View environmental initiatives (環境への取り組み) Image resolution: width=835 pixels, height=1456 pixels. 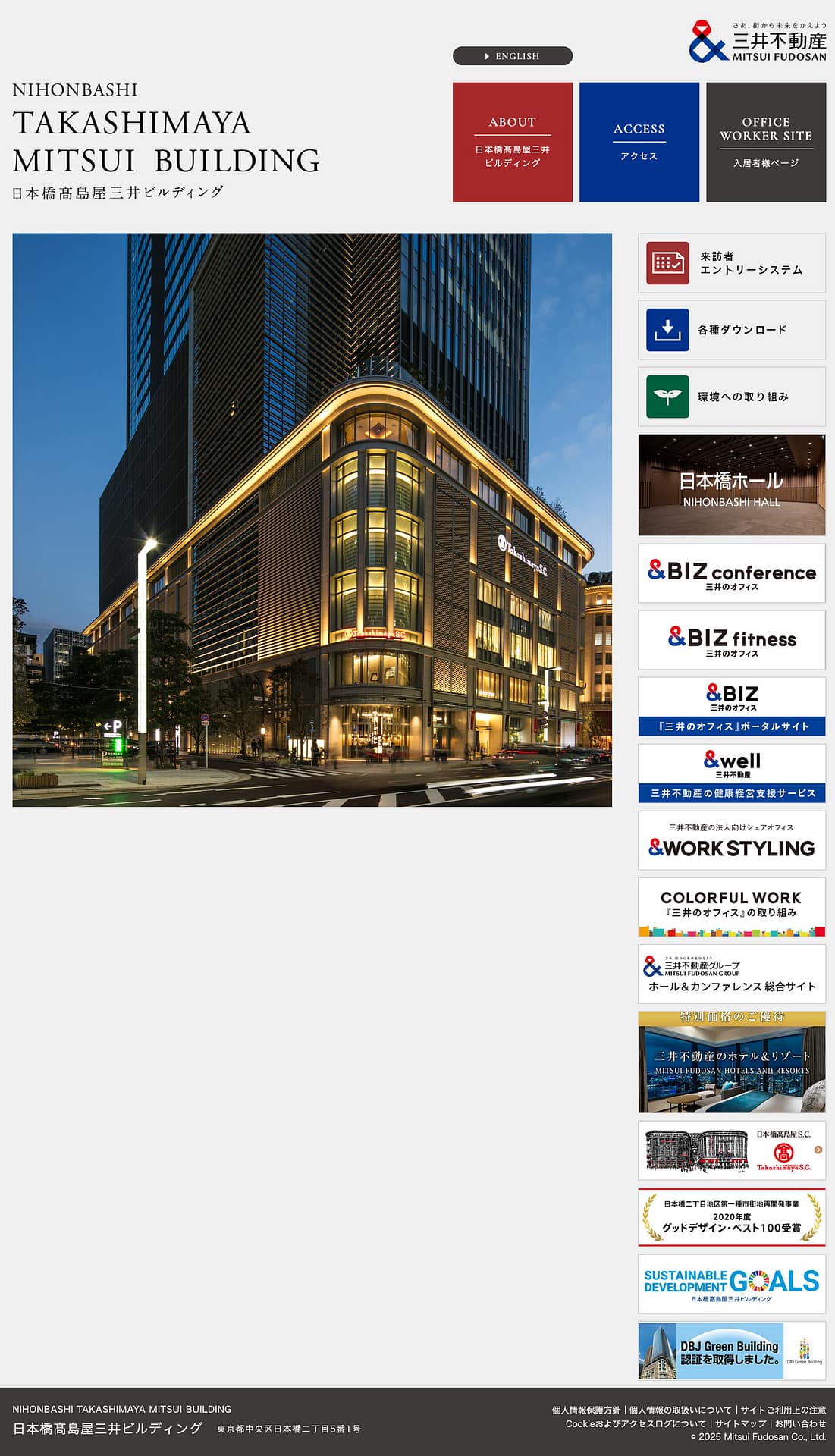[731, 397]
